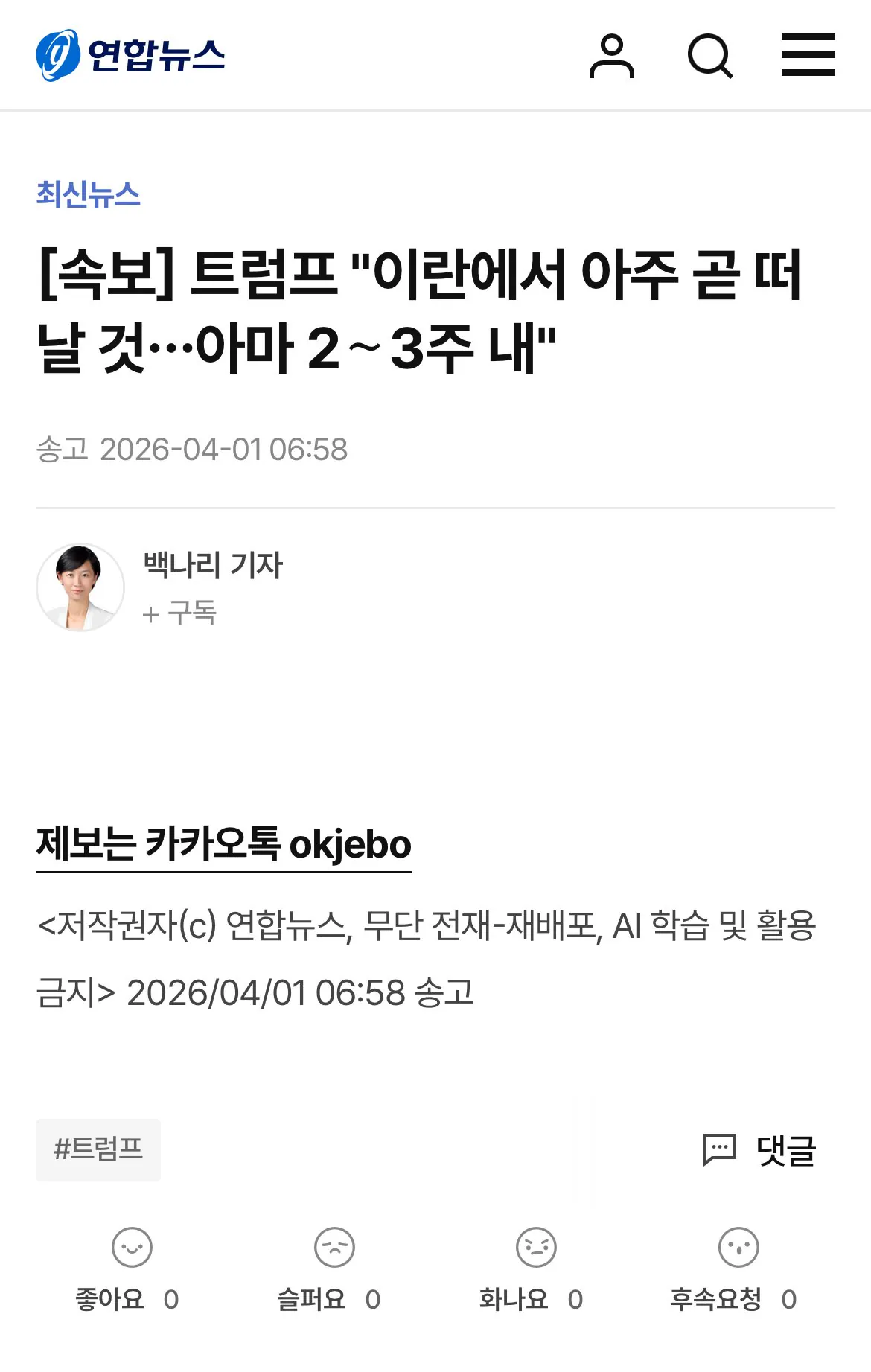
Task: Open the search icon
Action: (709, 56)
